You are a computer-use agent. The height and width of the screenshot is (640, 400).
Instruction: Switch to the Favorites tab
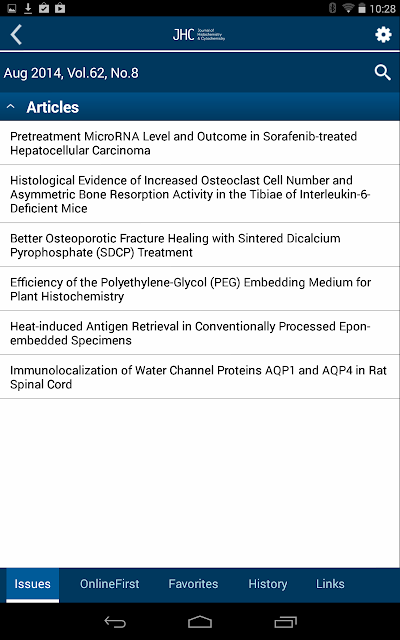193,584
